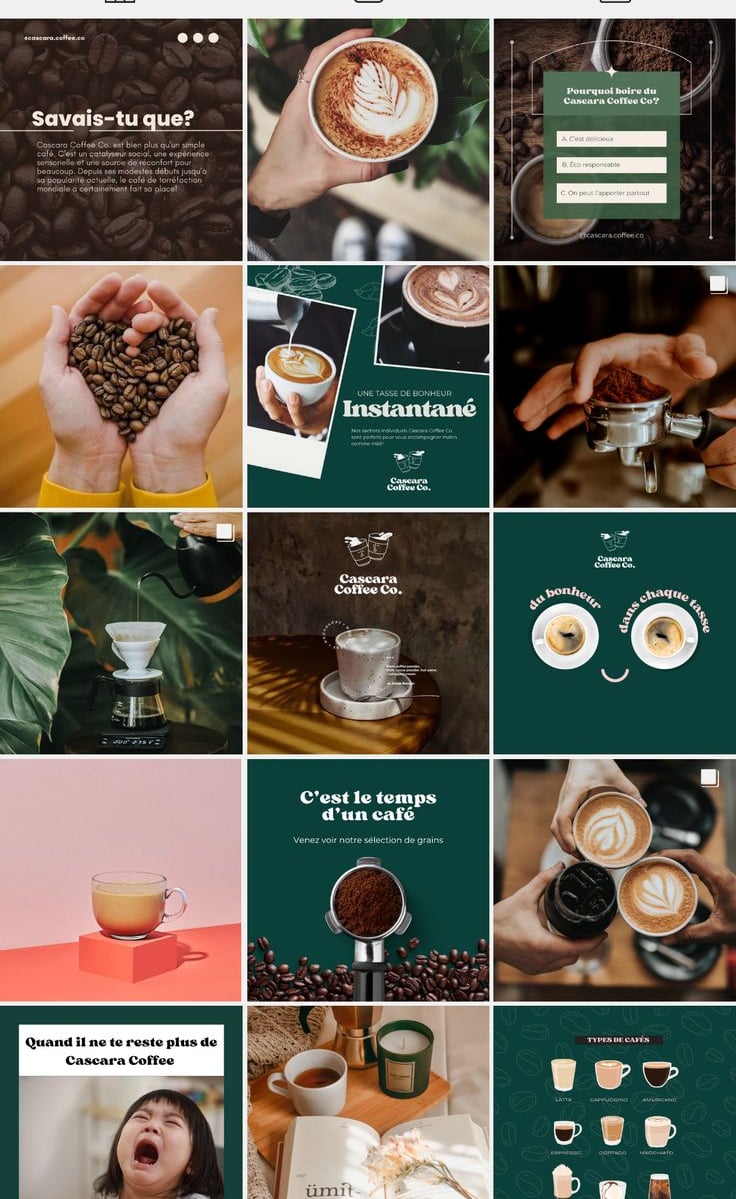The image size is (736, 1199).
Task: Open the portafilter with ground coffee carousel post
Action: (x=614, y=386)
